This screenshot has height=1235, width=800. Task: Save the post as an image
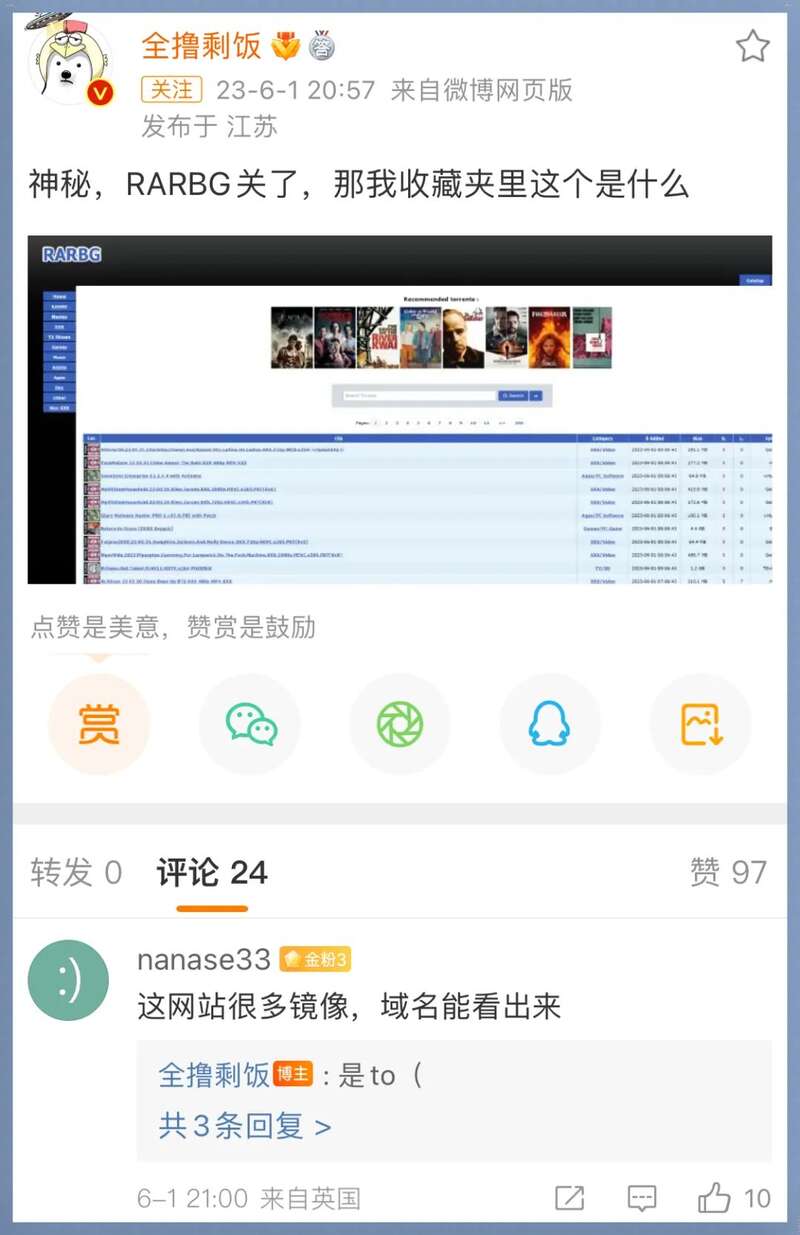pyautogui.click(x=701, y=723)
